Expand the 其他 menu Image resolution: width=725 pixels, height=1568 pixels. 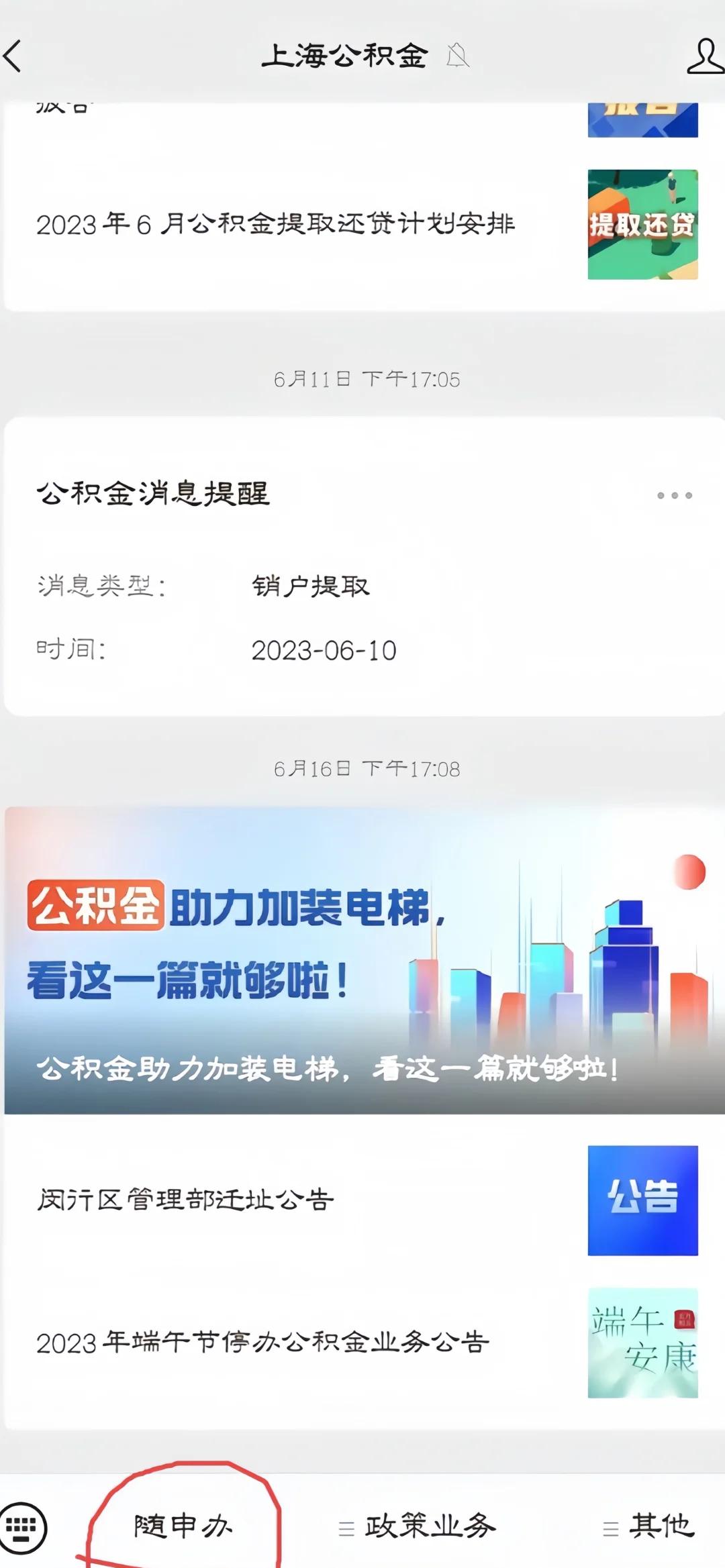click(x=648, y=1526)
